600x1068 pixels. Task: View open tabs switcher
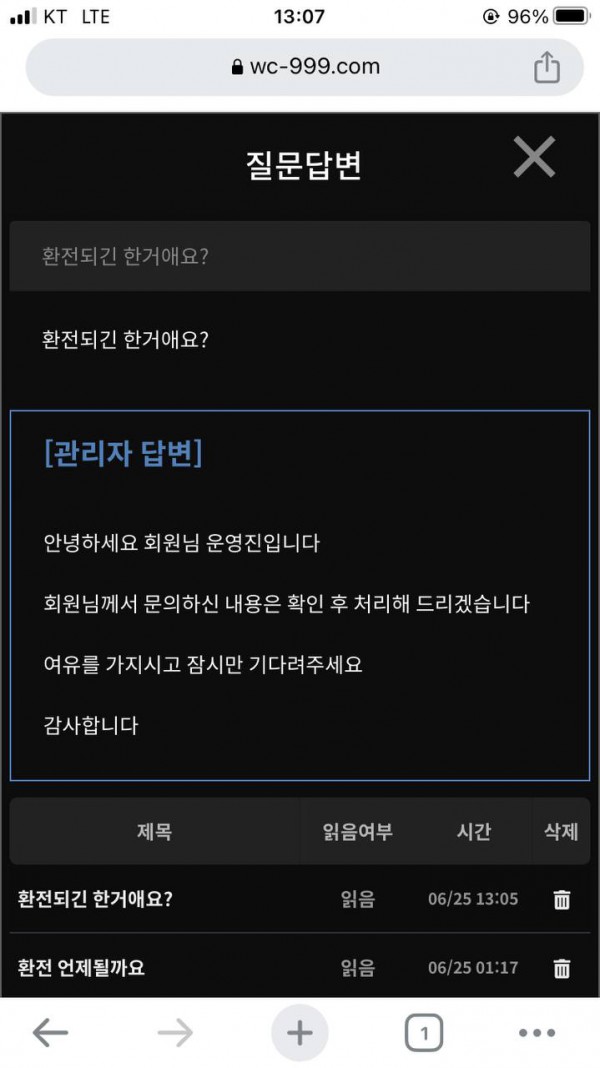424,1034
